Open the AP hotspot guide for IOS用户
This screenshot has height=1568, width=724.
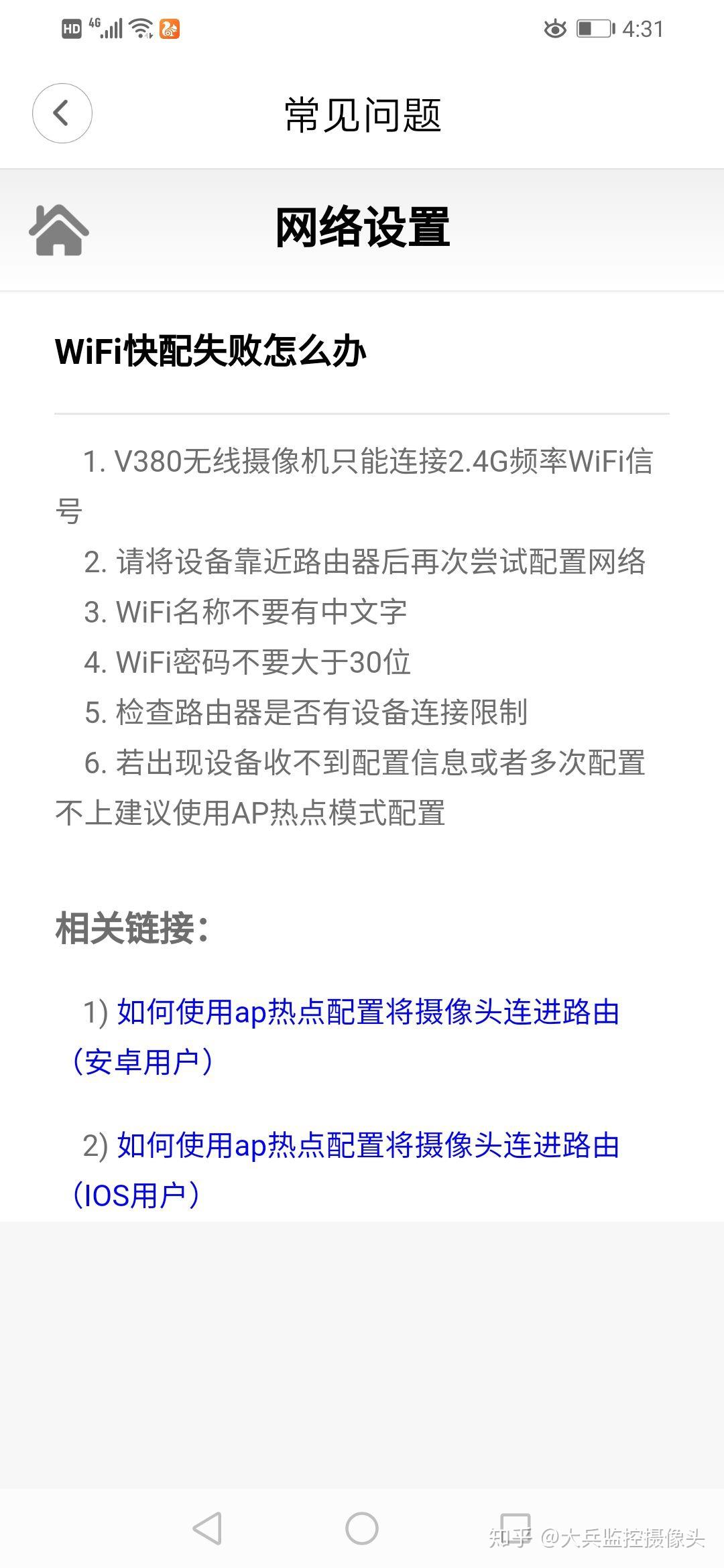pos(367,1146)
